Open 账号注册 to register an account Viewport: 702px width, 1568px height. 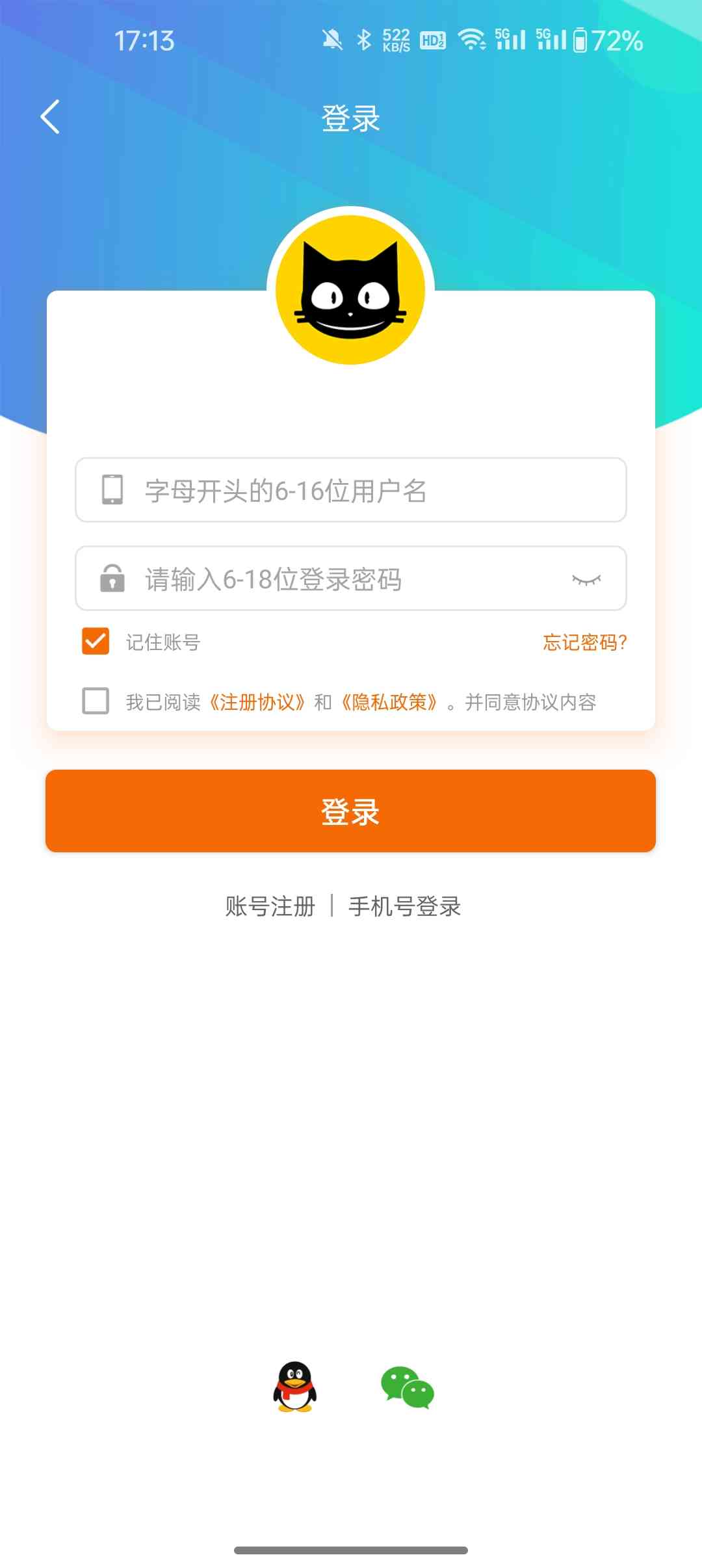(270, 906)
